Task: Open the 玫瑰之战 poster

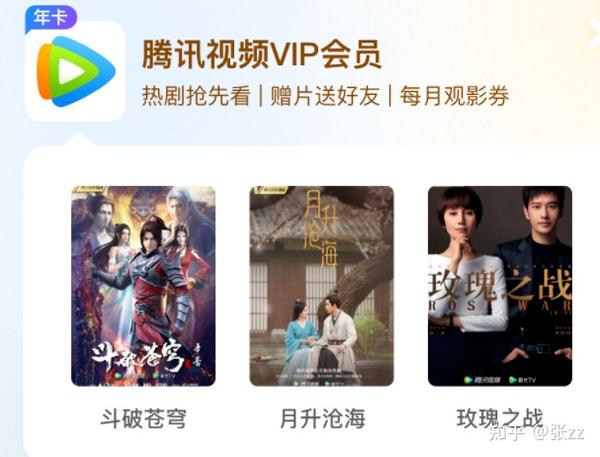Action: [499, 286]
